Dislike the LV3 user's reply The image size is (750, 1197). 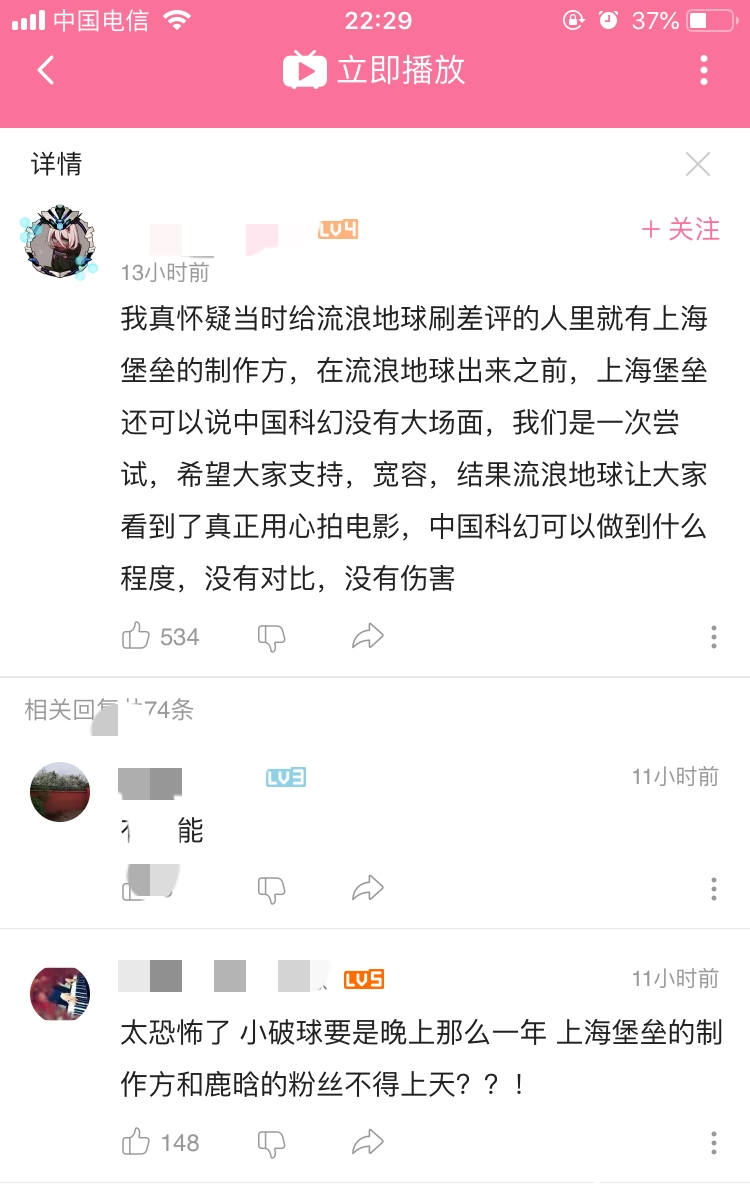[271, 888]
